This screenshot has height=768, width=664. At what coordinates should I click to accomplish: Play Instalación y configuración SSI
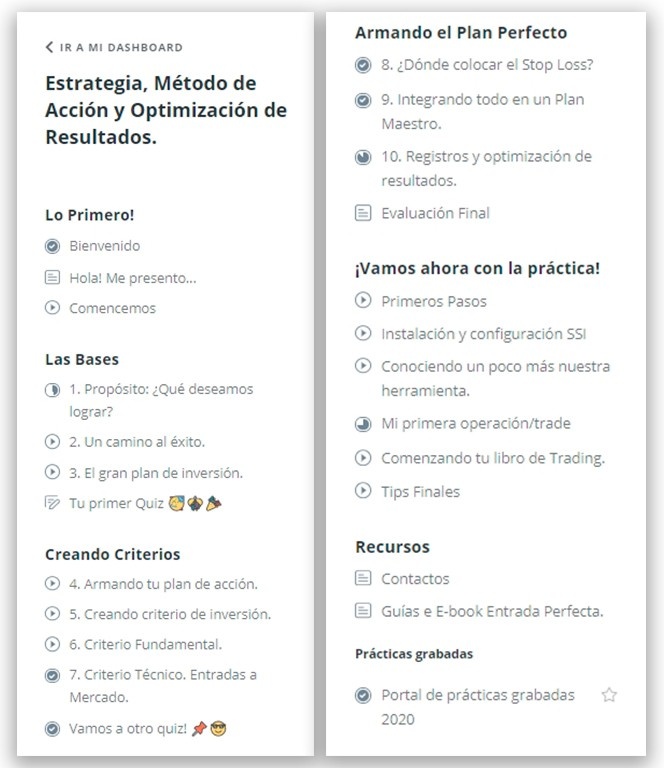(x=483, y=334)
